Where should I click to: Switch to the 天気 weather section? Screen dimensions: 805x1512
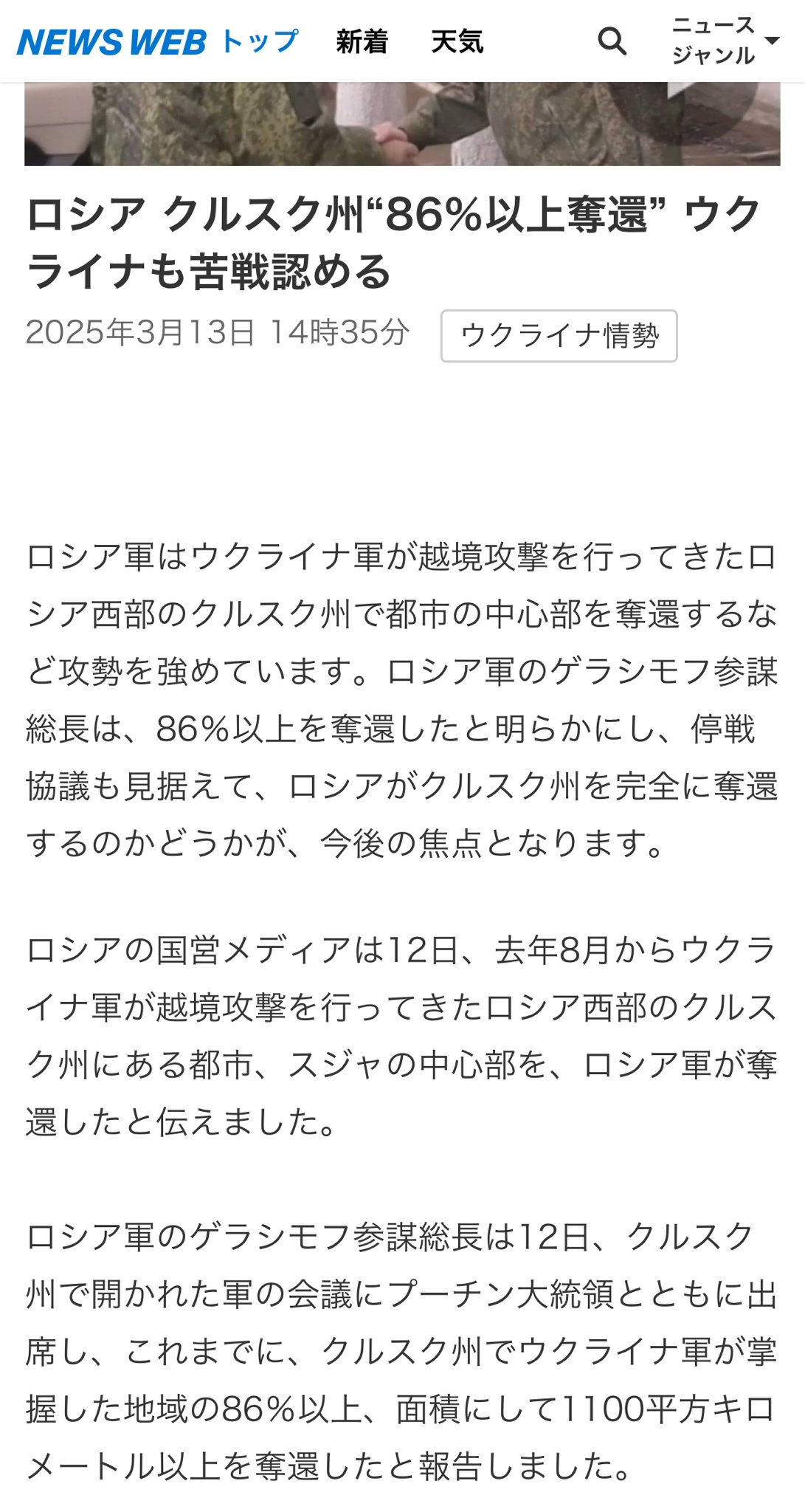pos(457,42)
